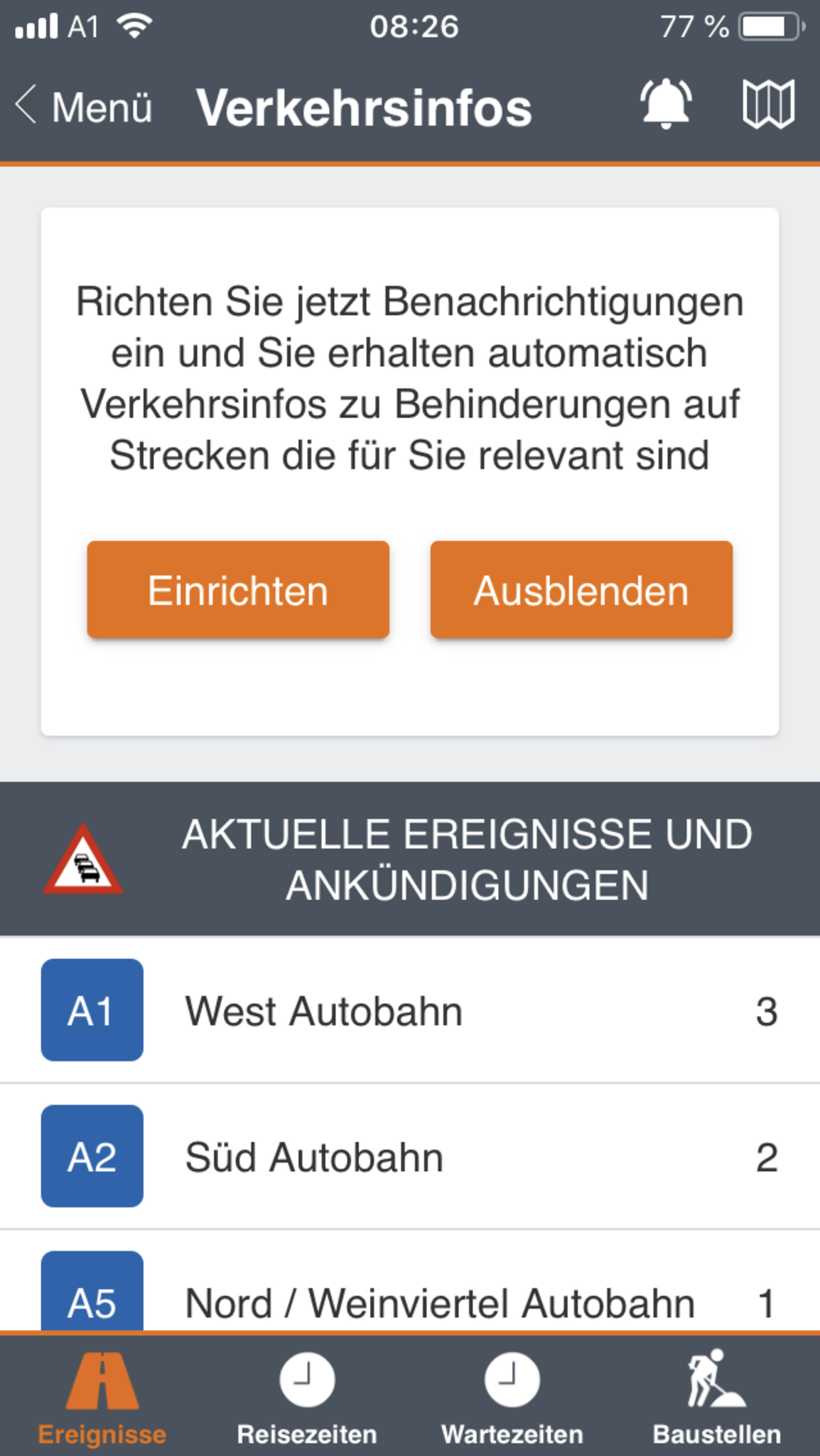
Task: Open A1 West Autobahn events
Action: (x=409, y=1010)
